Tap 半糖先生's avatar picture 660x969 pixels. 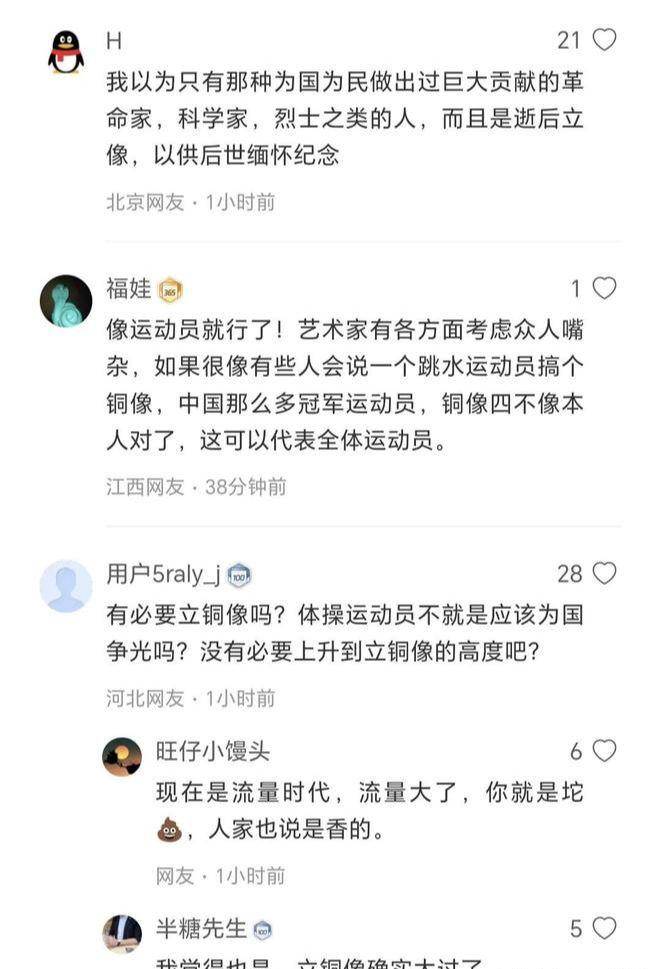tap(122, 934)
